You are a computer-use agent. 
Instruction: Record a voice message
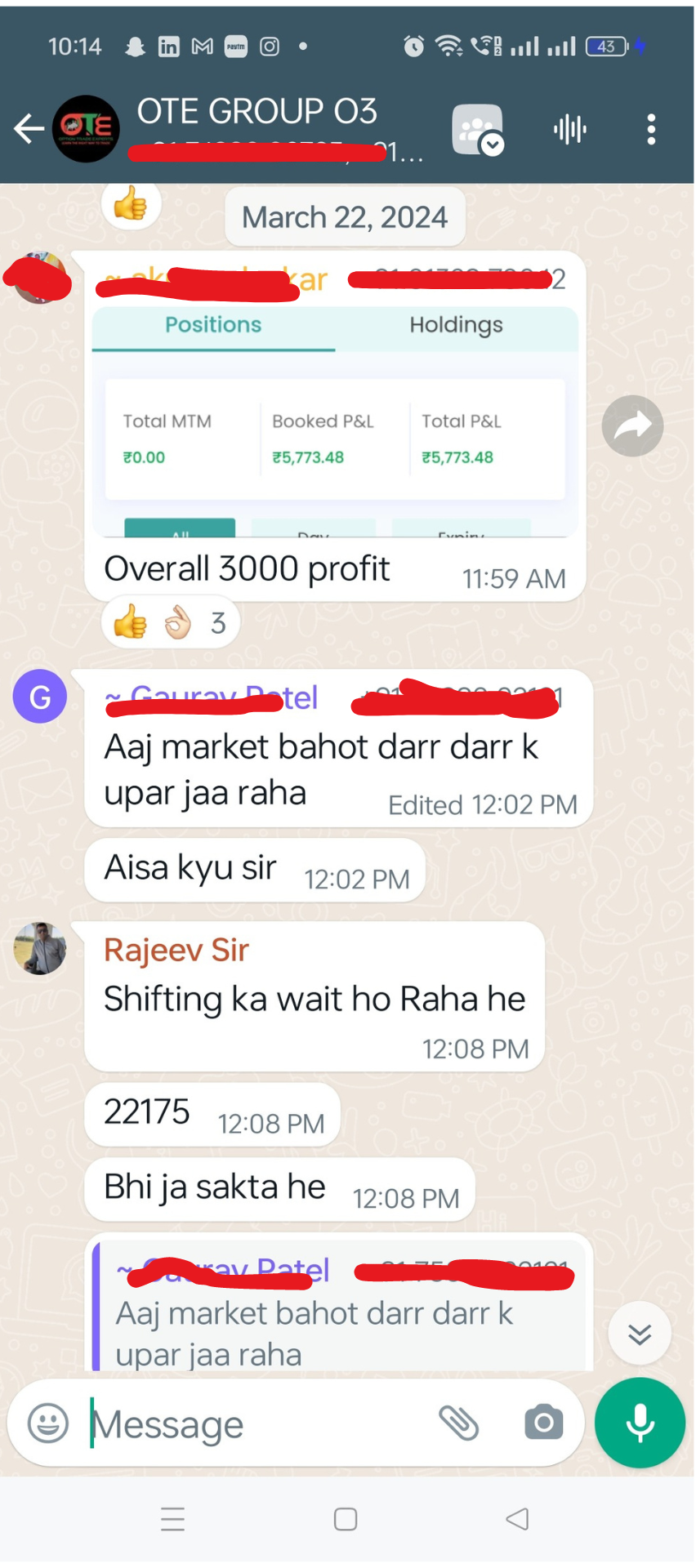(640, 1423)
